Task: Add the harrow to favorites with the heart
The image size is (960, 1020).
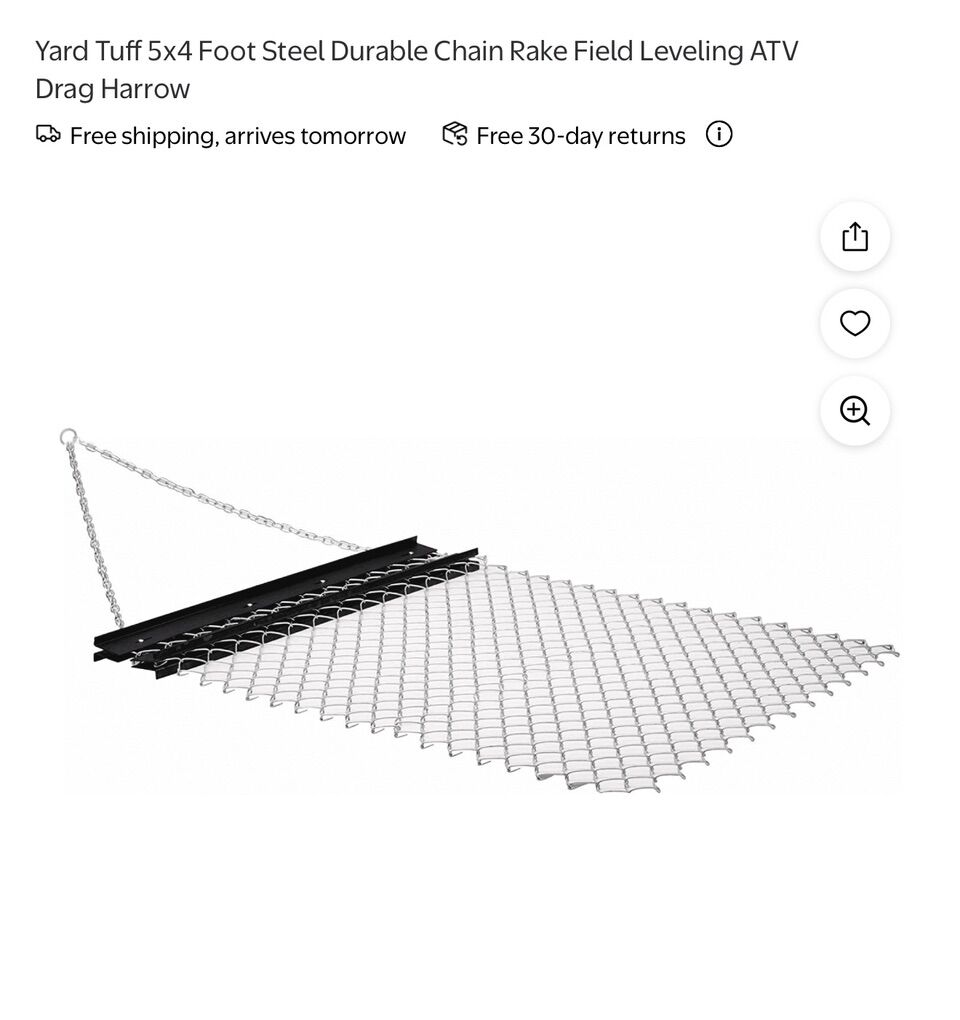Action: (855, 324)
